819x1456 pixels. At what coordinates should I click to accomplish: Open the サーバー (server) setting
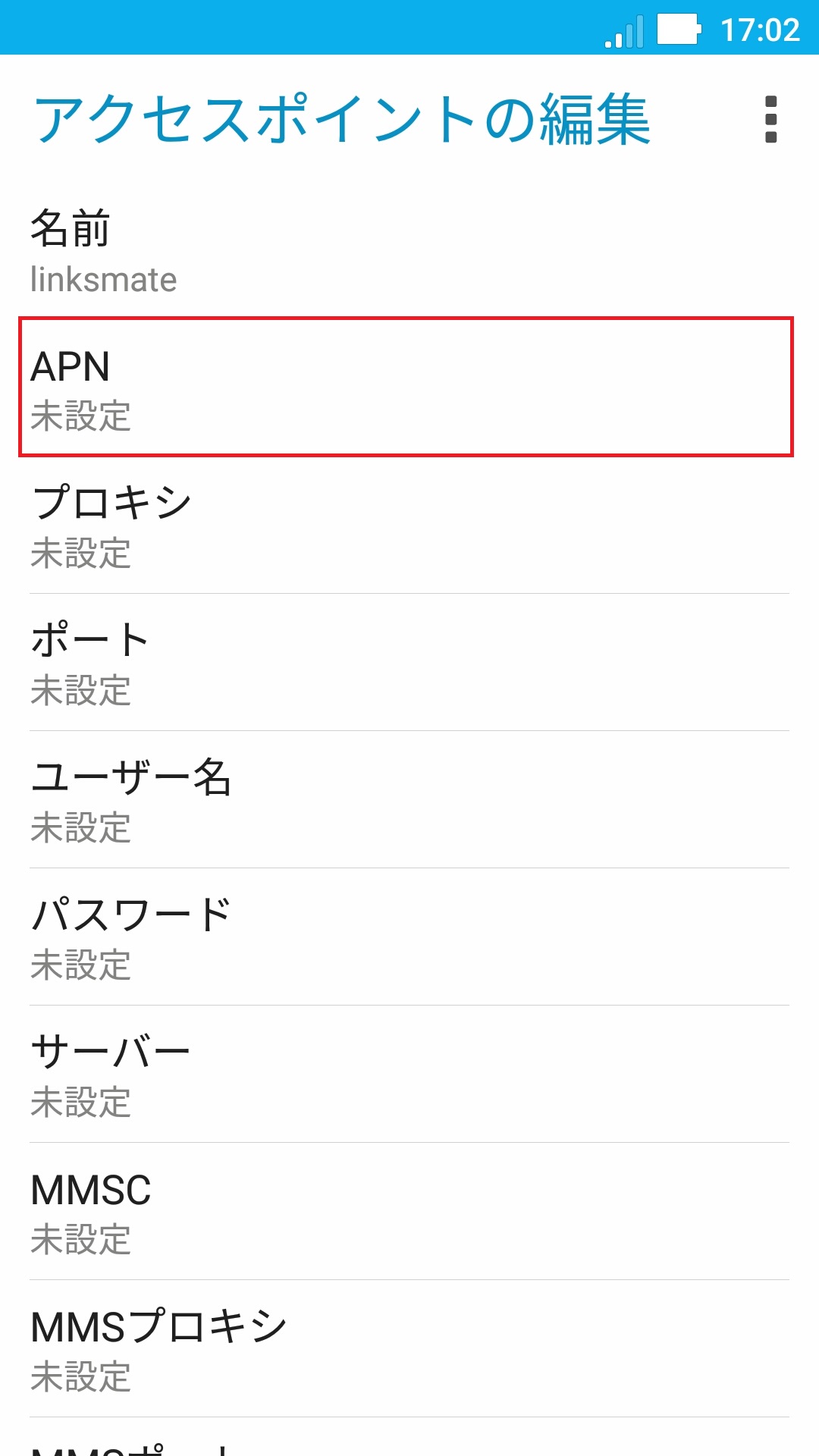pyautogui.click(x=409, y=1075)
